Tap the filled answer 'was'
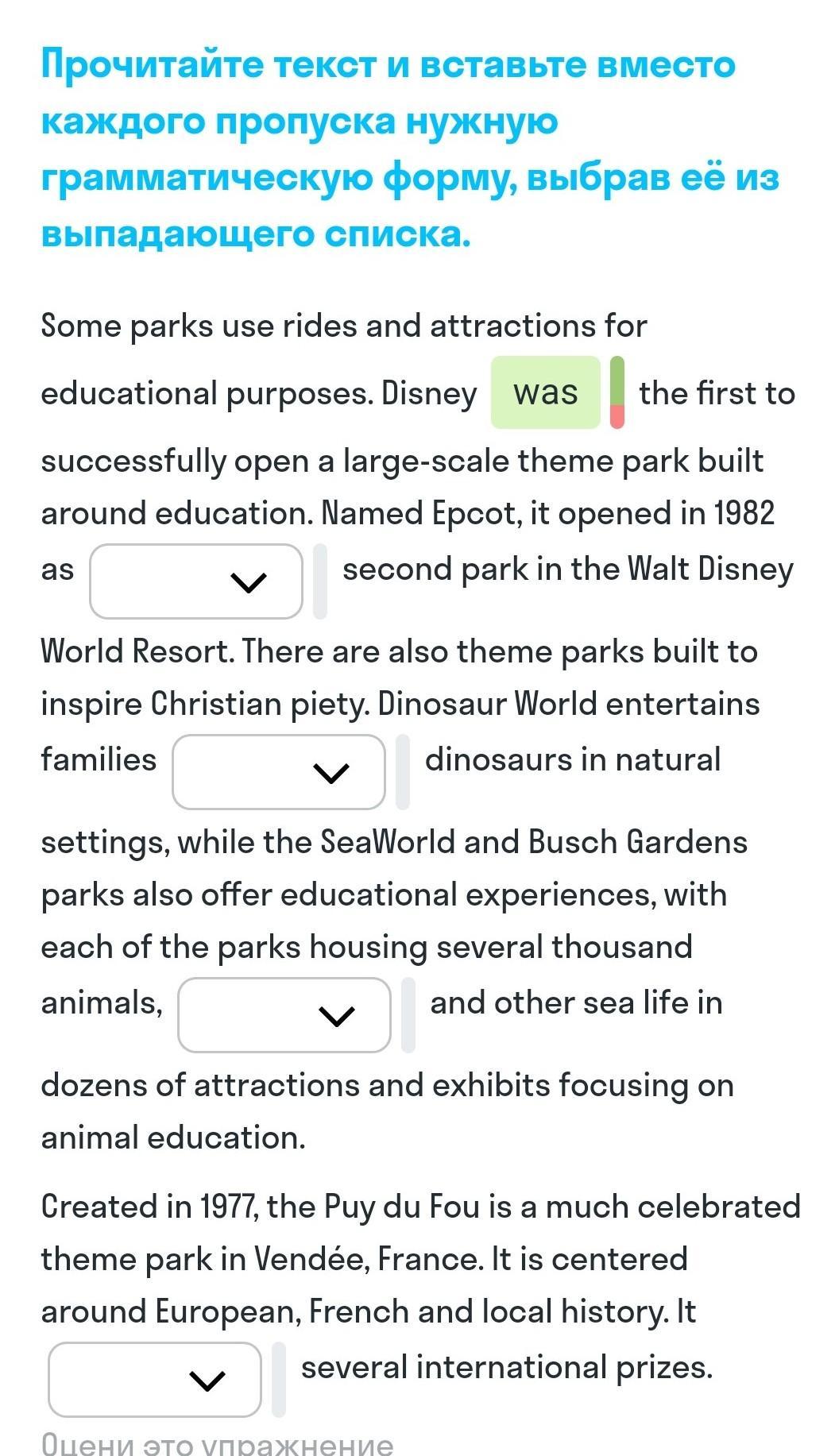Viewport: 835px width, 1456px height. point(545,392)
